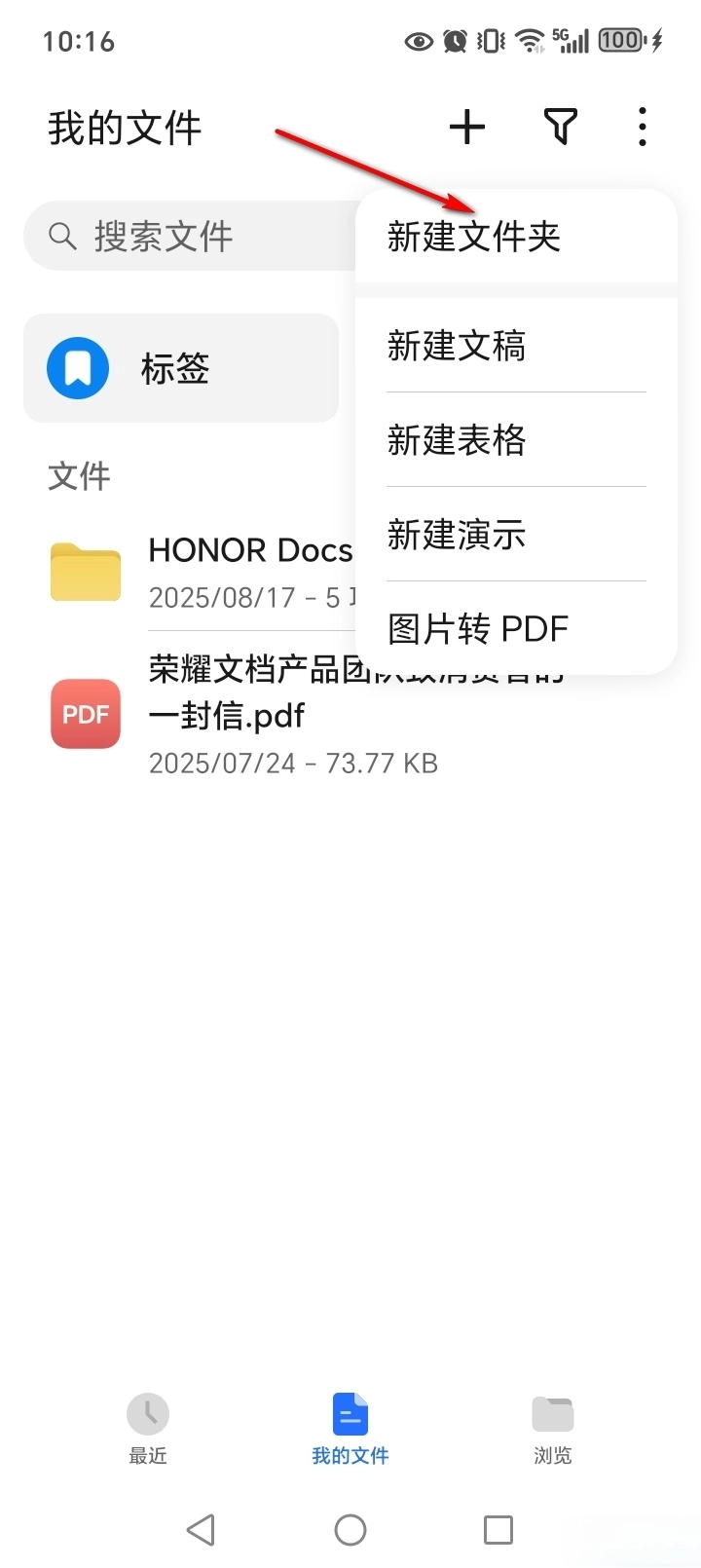Switch to the 我的文件 tab
The width and height of the screenshot is (701, 1568).
click(350, 1428)
